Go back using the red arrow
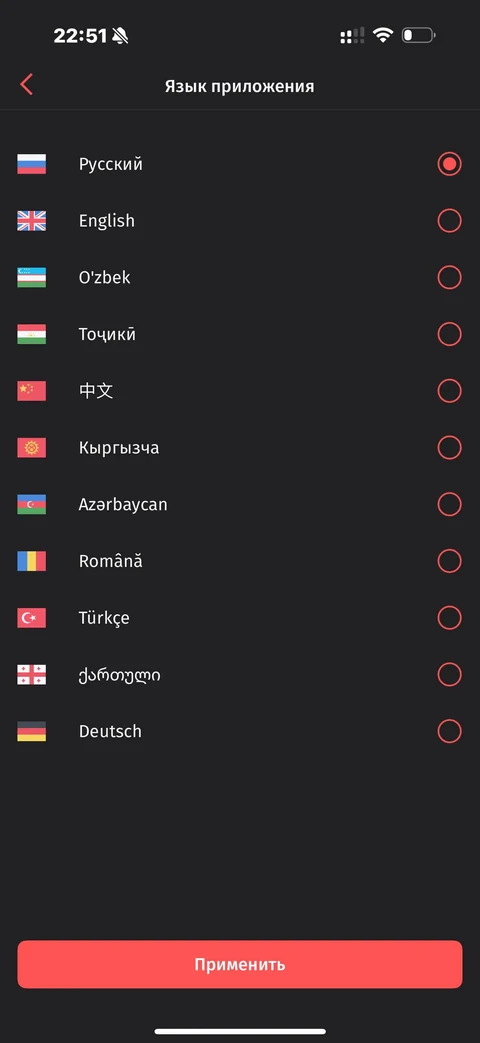 pos(27,84)
